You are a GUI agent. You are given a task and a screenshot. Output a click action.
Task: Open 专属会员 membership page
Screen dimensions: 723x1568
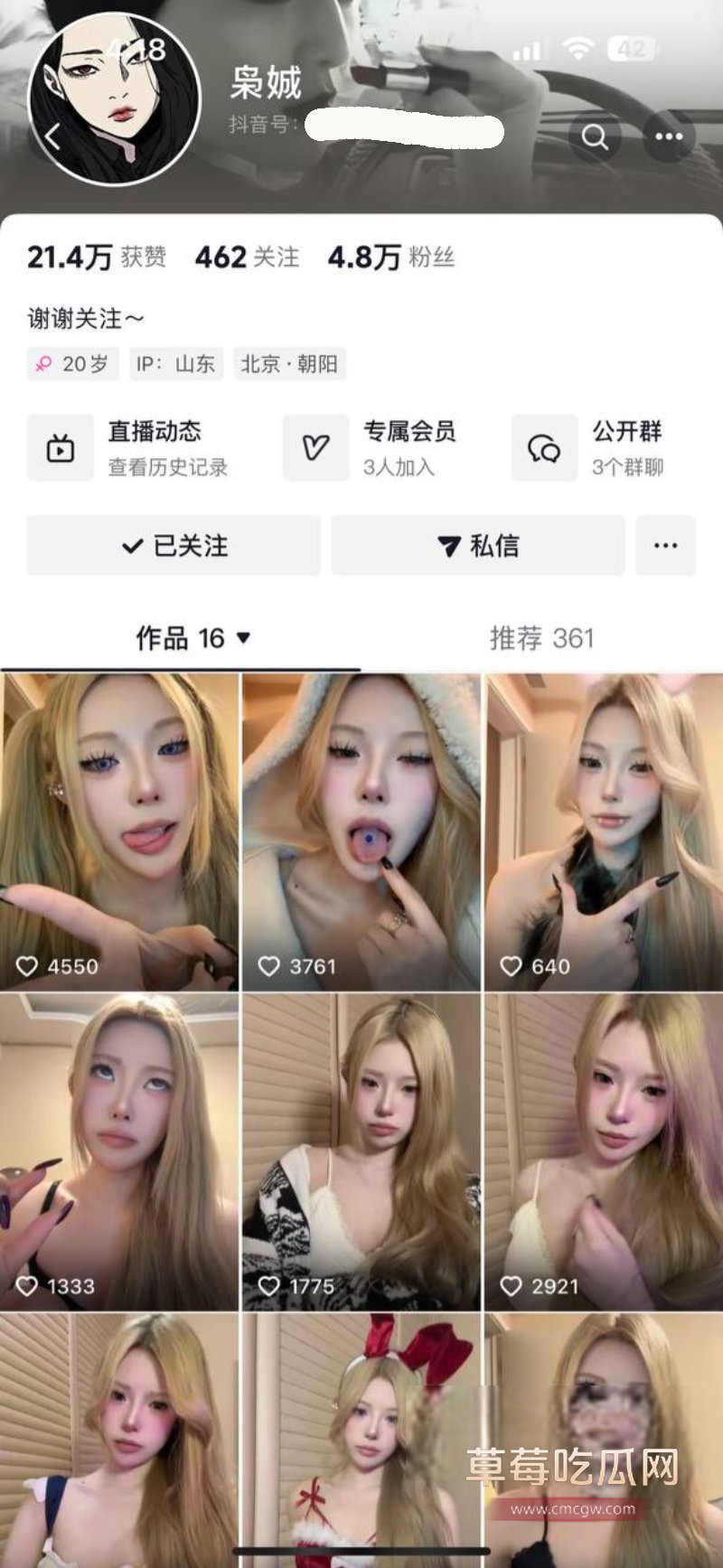[370, 448]
